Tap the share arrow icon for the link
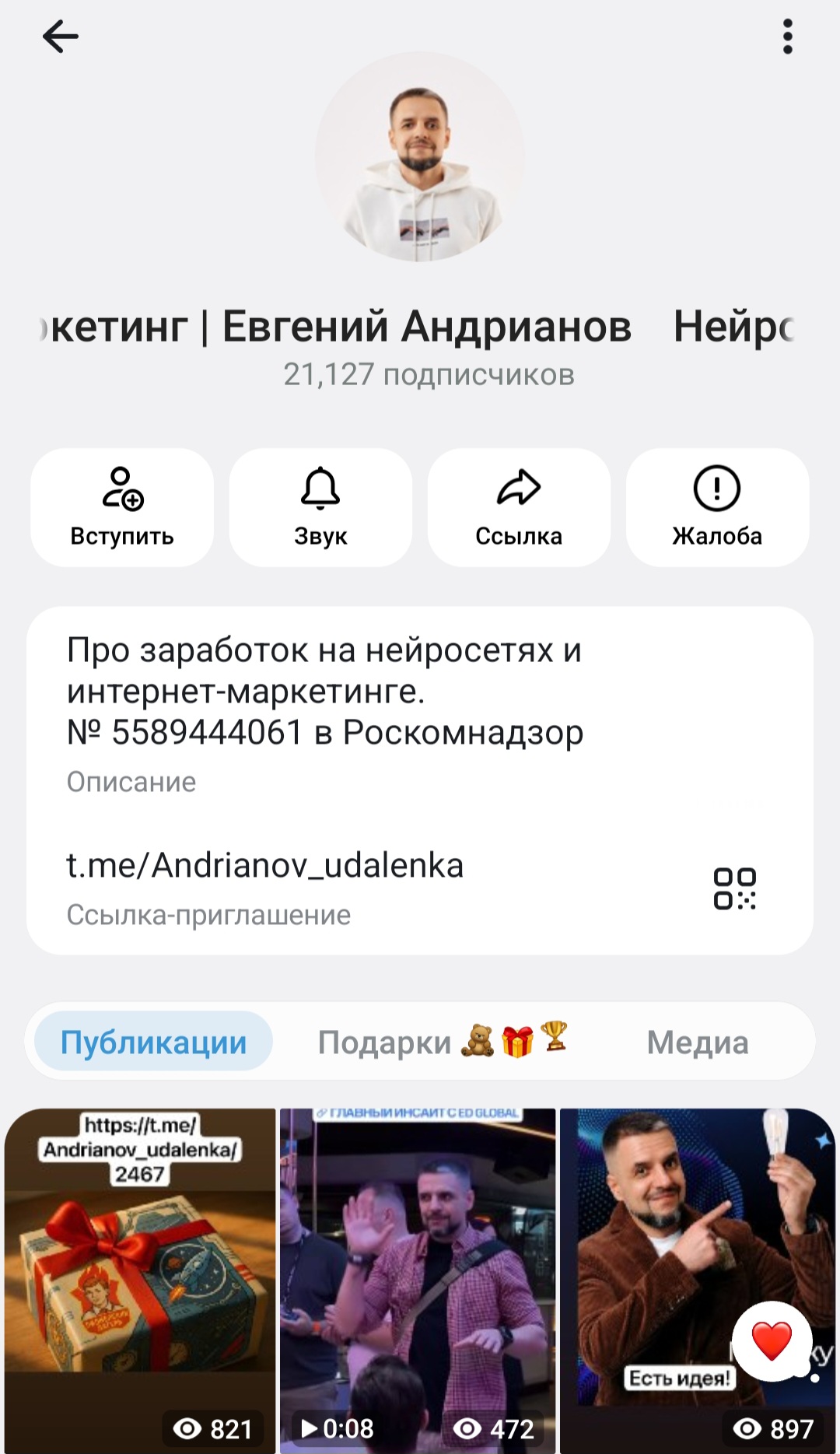The height and width of the screenshot is (1454, 840). point(519,488)
